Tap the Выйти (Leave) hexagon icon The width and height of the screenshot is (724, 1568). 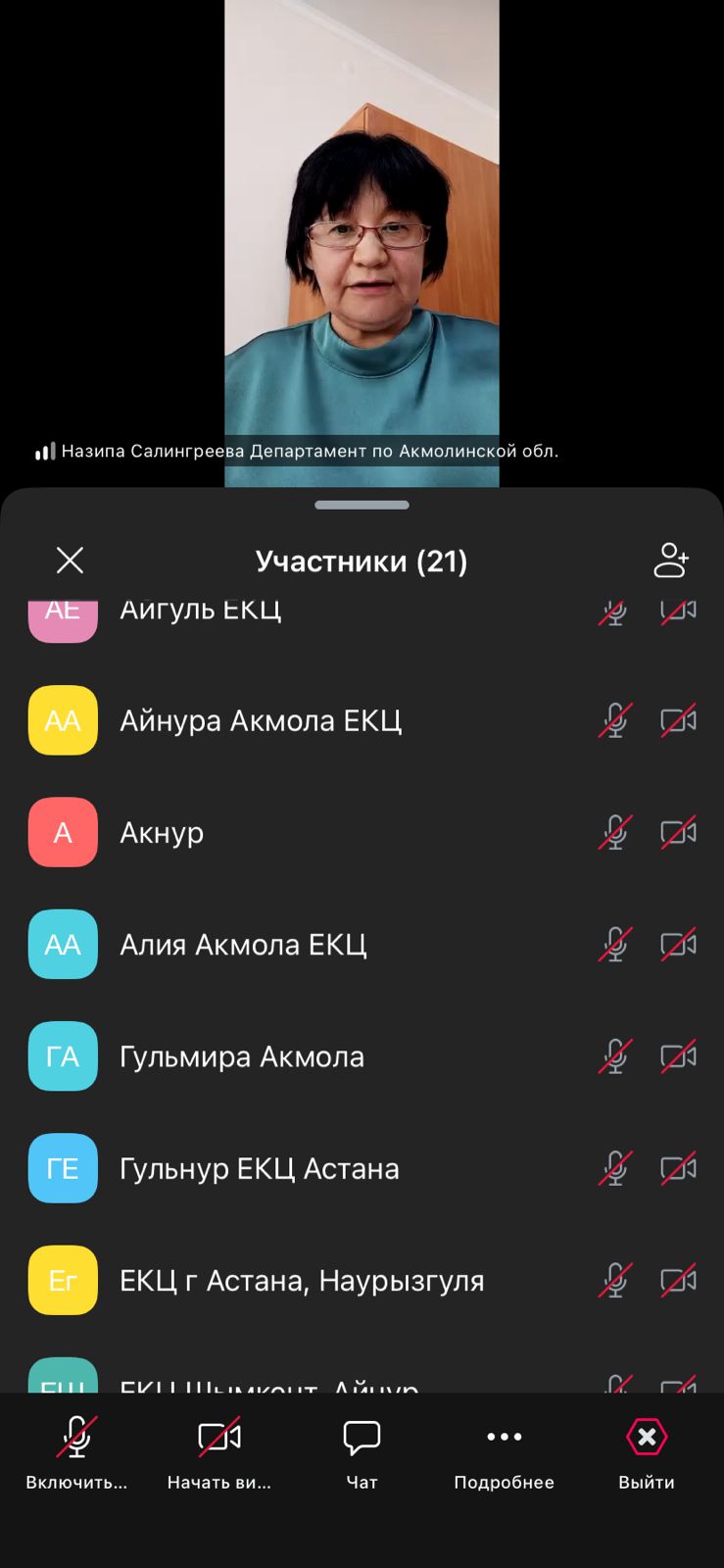[646, 1437]
